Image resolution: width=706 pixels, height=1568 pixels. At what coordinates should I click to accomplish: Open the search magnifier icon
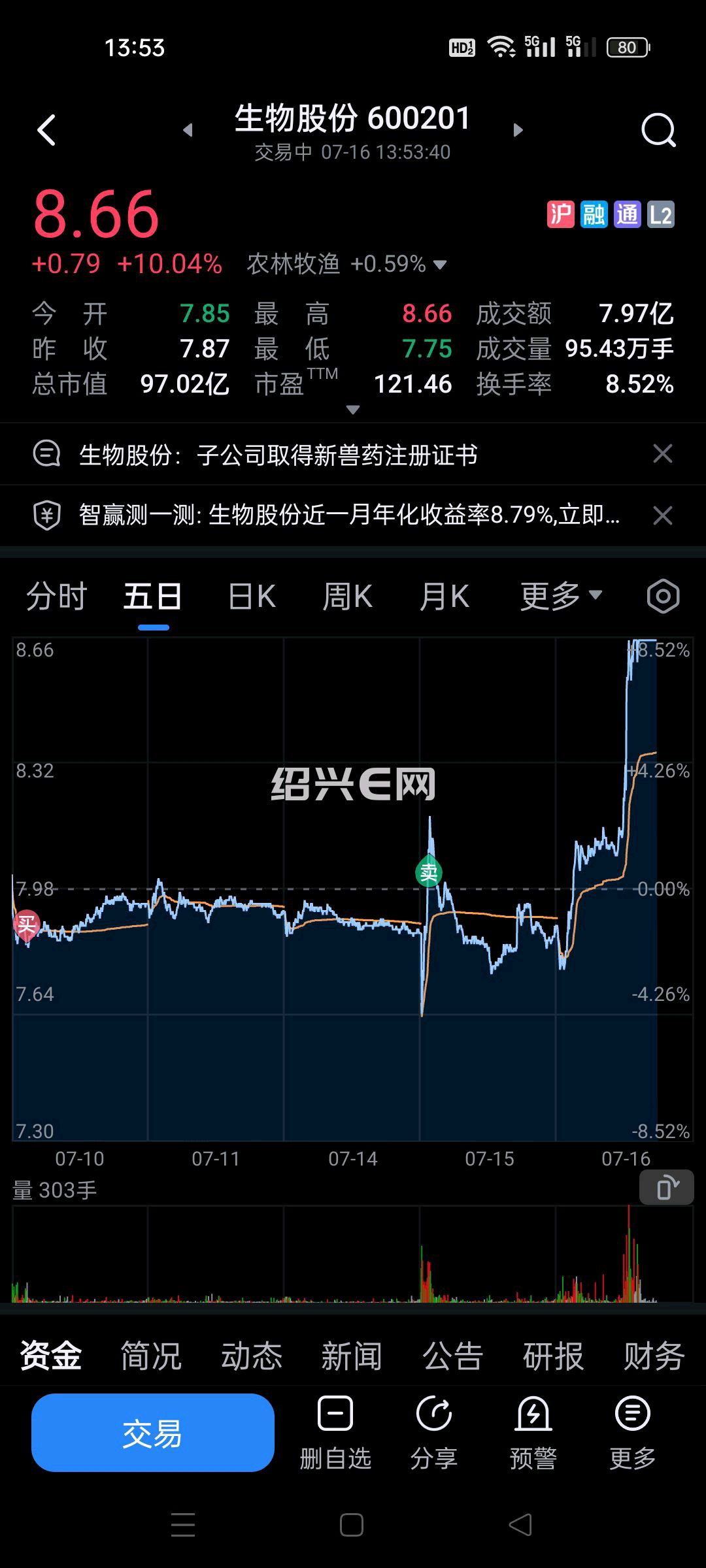(x=658, y=130)
